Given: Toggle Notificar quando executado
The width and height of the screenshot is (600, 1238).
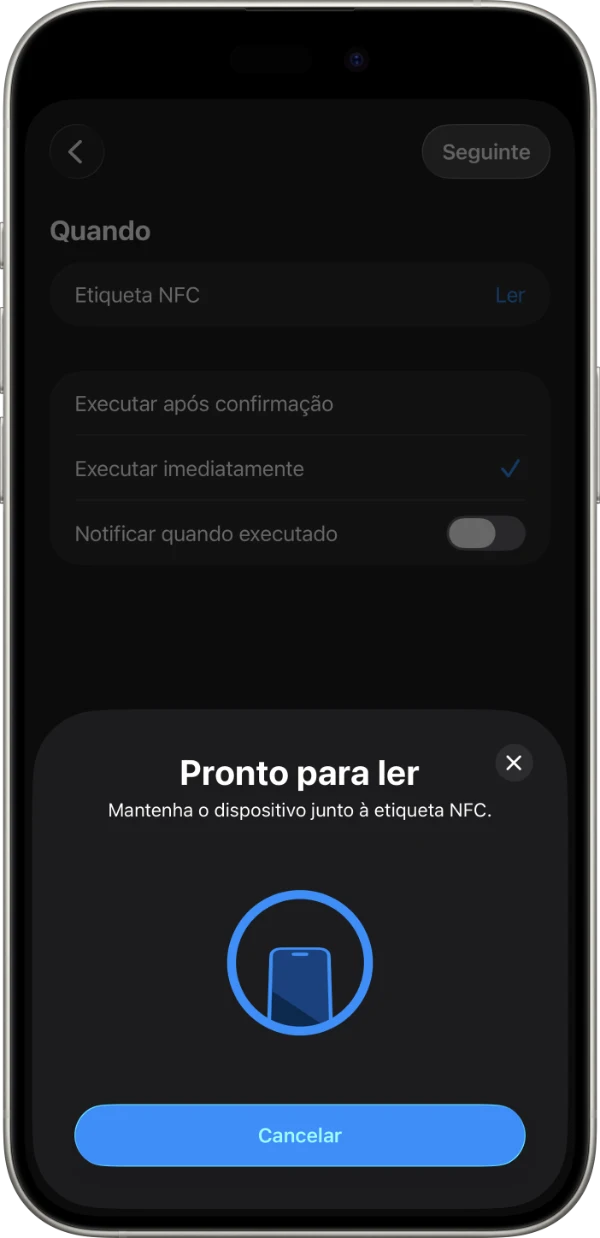Looking at the screenshot, I should click(486, 534).
